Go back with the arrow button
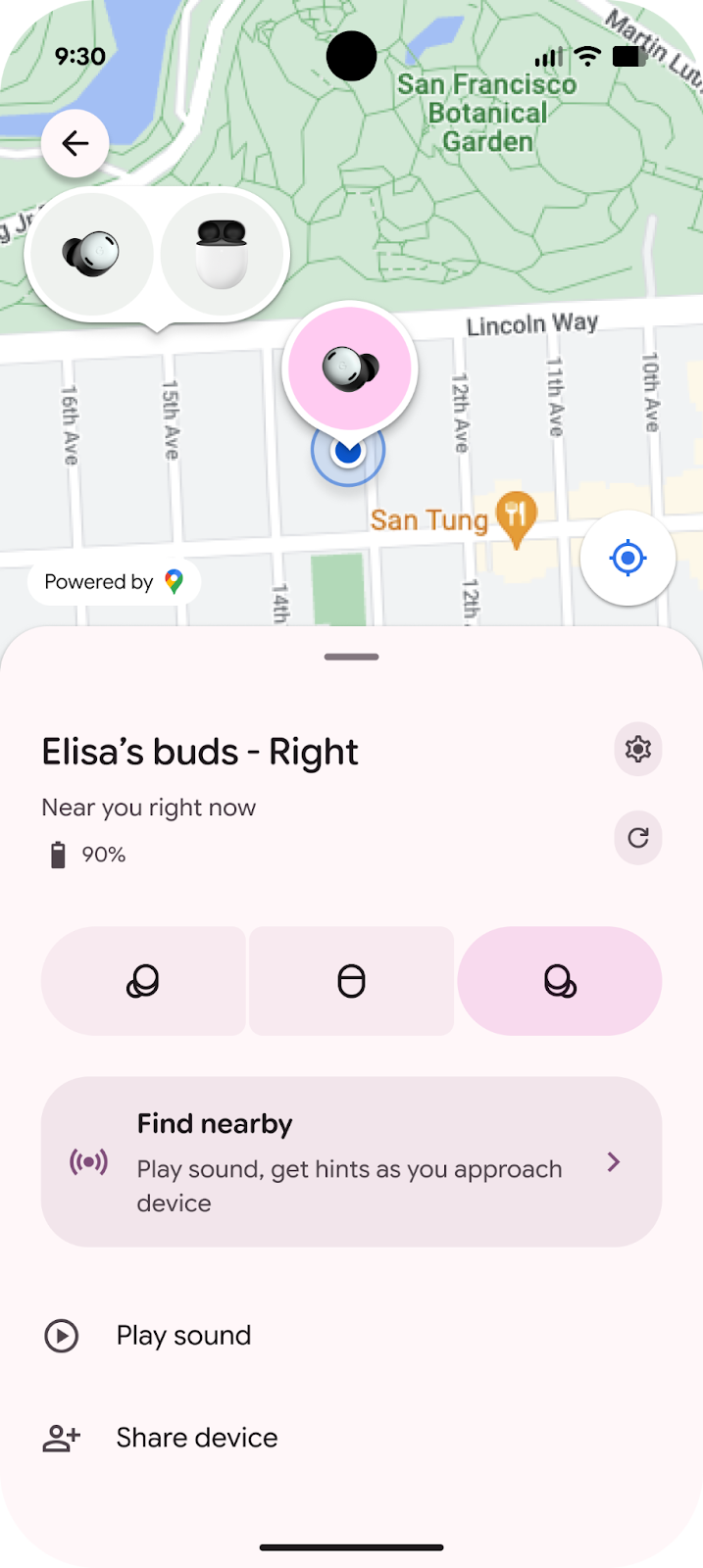 [x=75, y=144]
